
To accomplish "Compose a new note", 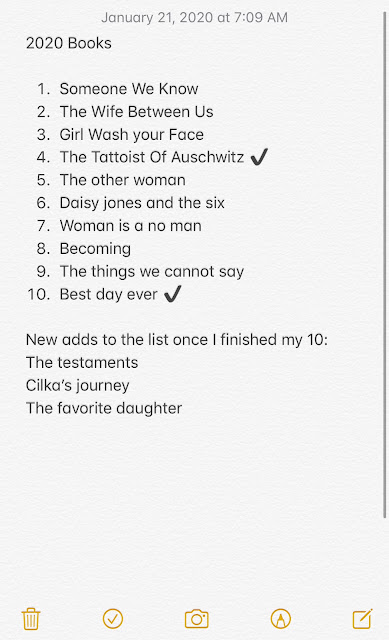I will point(362,619).
